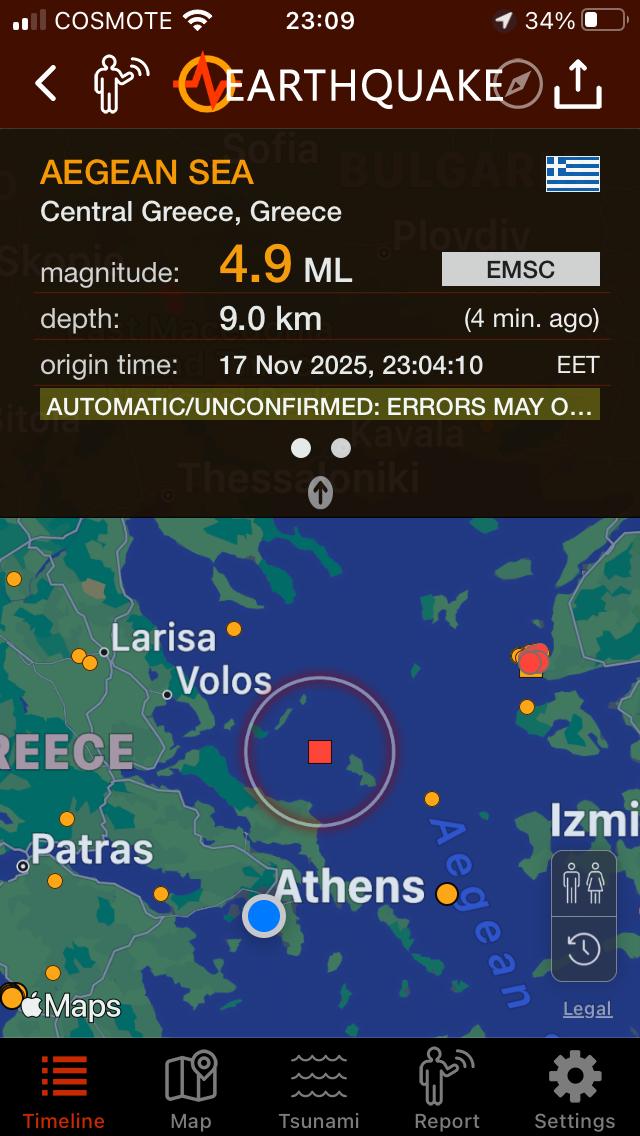Collapse the info panel with up arrow
Screen dimensions: 640x1136
point(320,492)
